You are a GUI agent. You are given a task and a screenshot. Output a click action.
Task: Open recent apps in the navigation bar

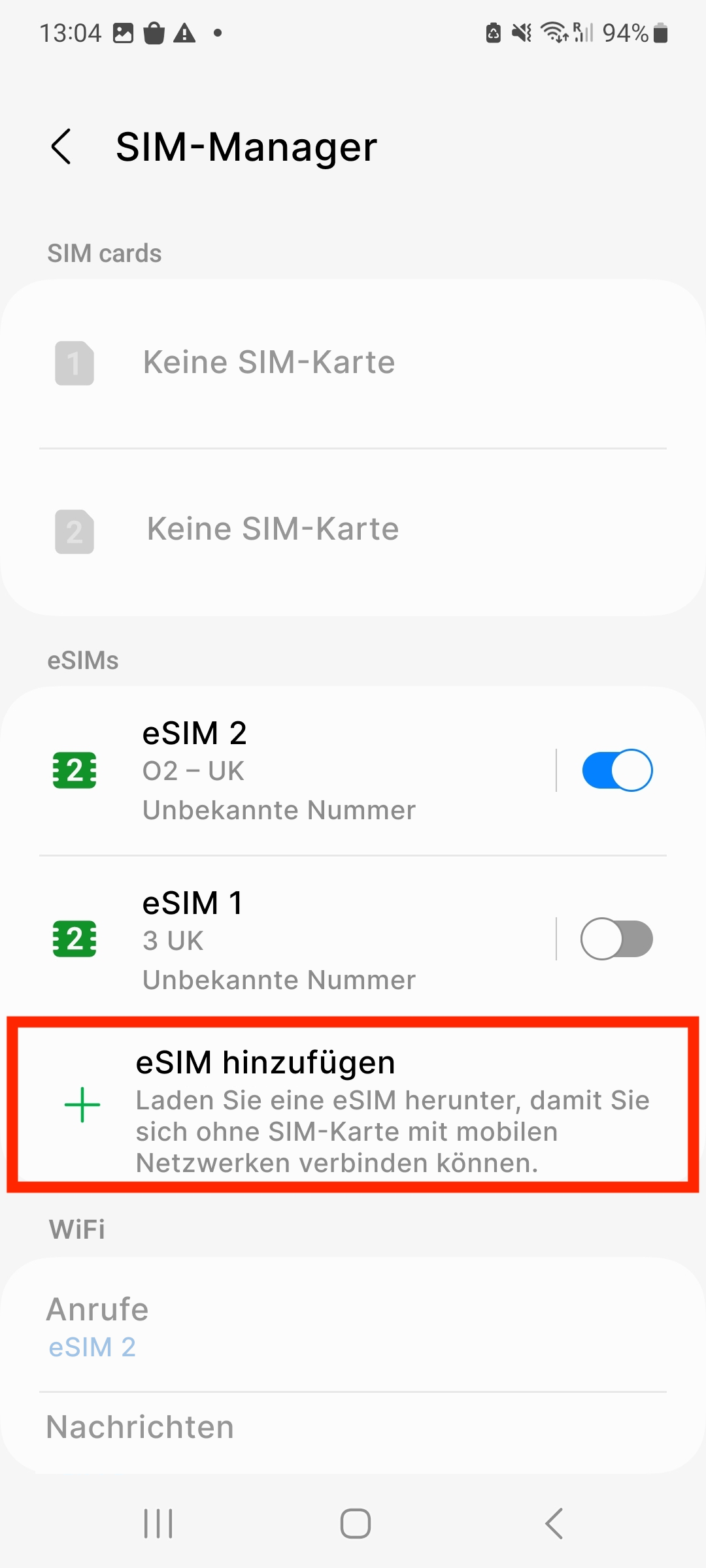[x=158, y=1524]
